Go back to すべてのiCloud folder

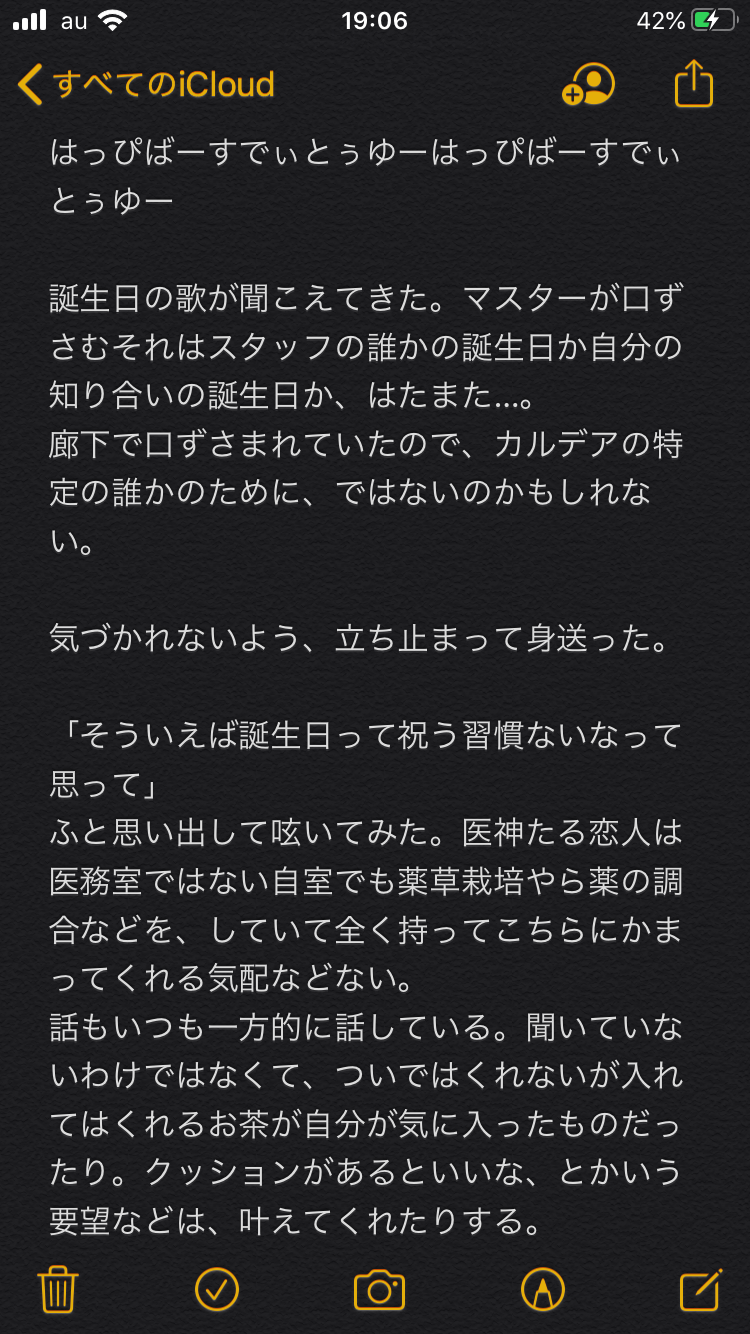pyautogui.click(x=146, y=85)
